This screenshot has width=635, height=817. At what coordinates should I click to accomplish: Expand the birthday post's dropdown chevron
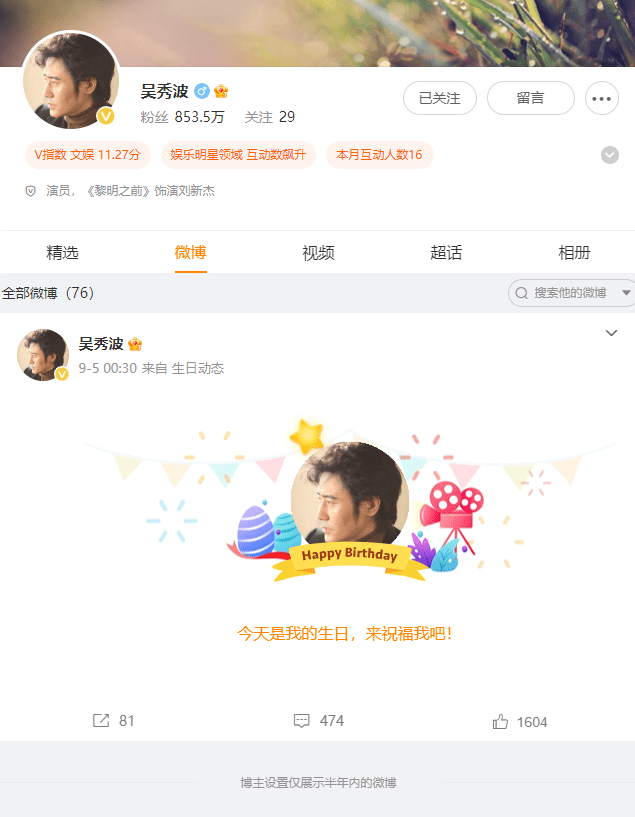[612, 333]
